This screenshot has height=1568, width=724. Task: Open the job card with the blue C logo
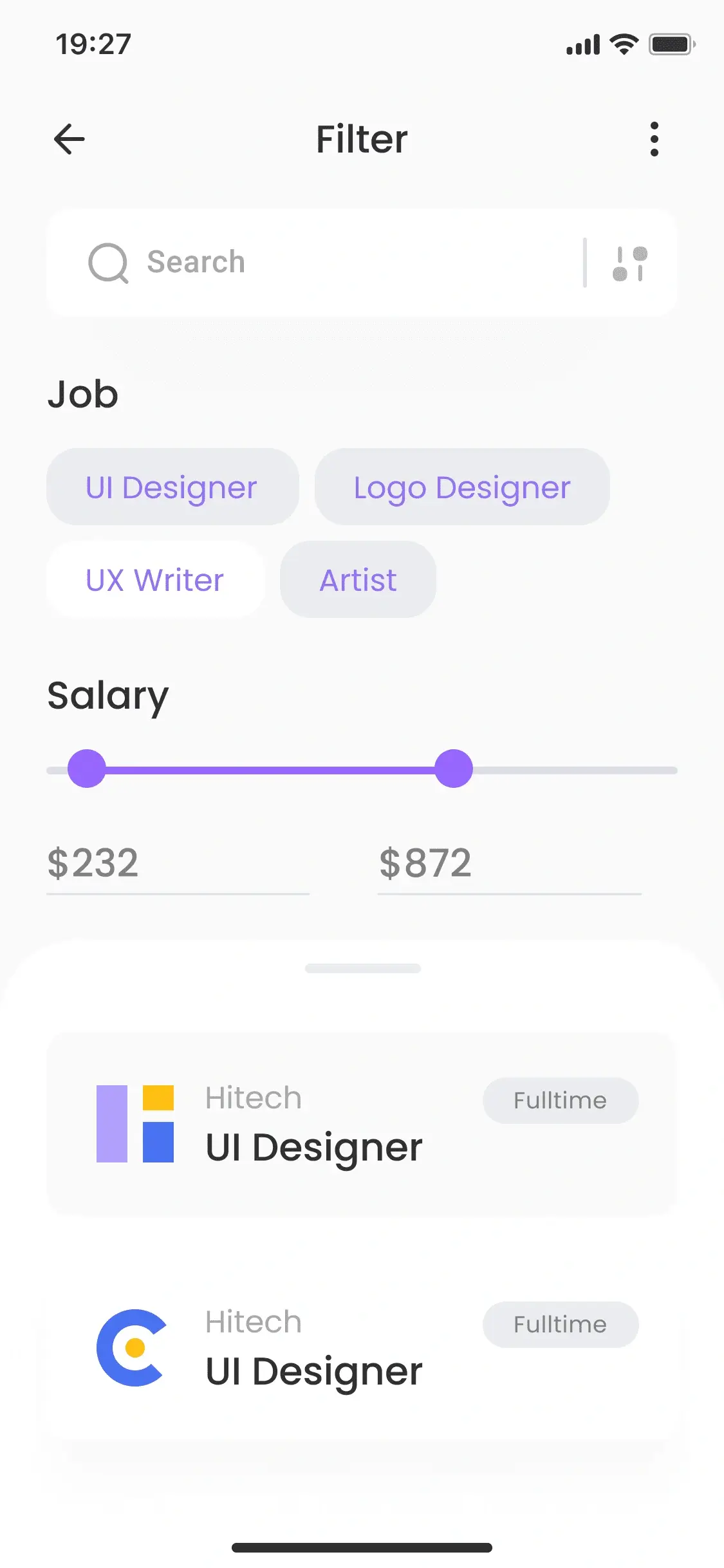[362, 1348]
